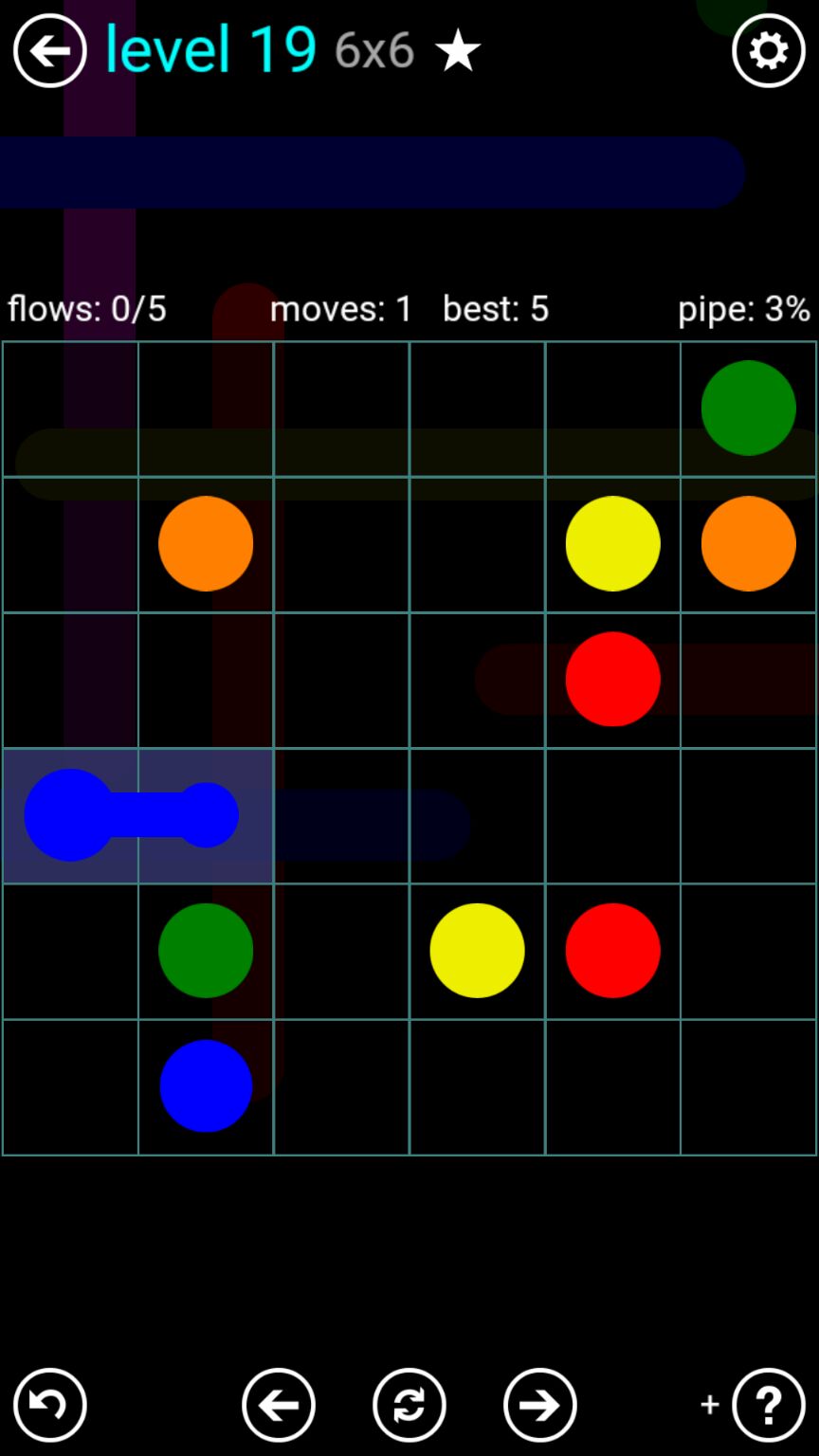Go to the previous level

tap(279, 1404)
